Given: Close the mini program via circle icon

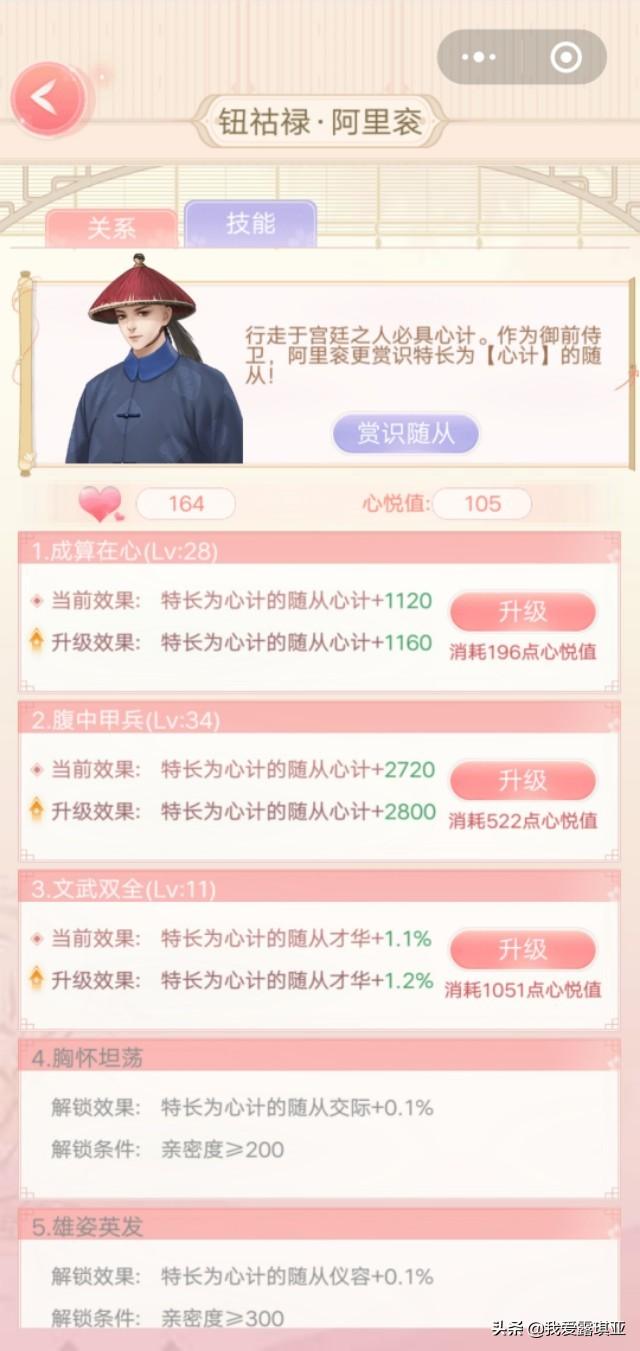Looking at the screenshot, I should click(566, 58).
